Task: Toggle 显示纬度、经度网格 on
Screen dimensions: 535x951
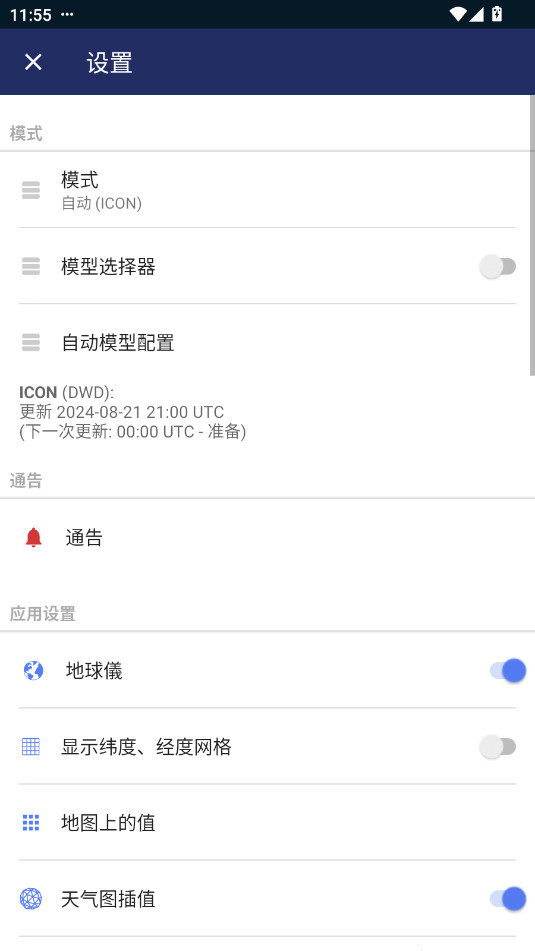Action: coord(497,747)
